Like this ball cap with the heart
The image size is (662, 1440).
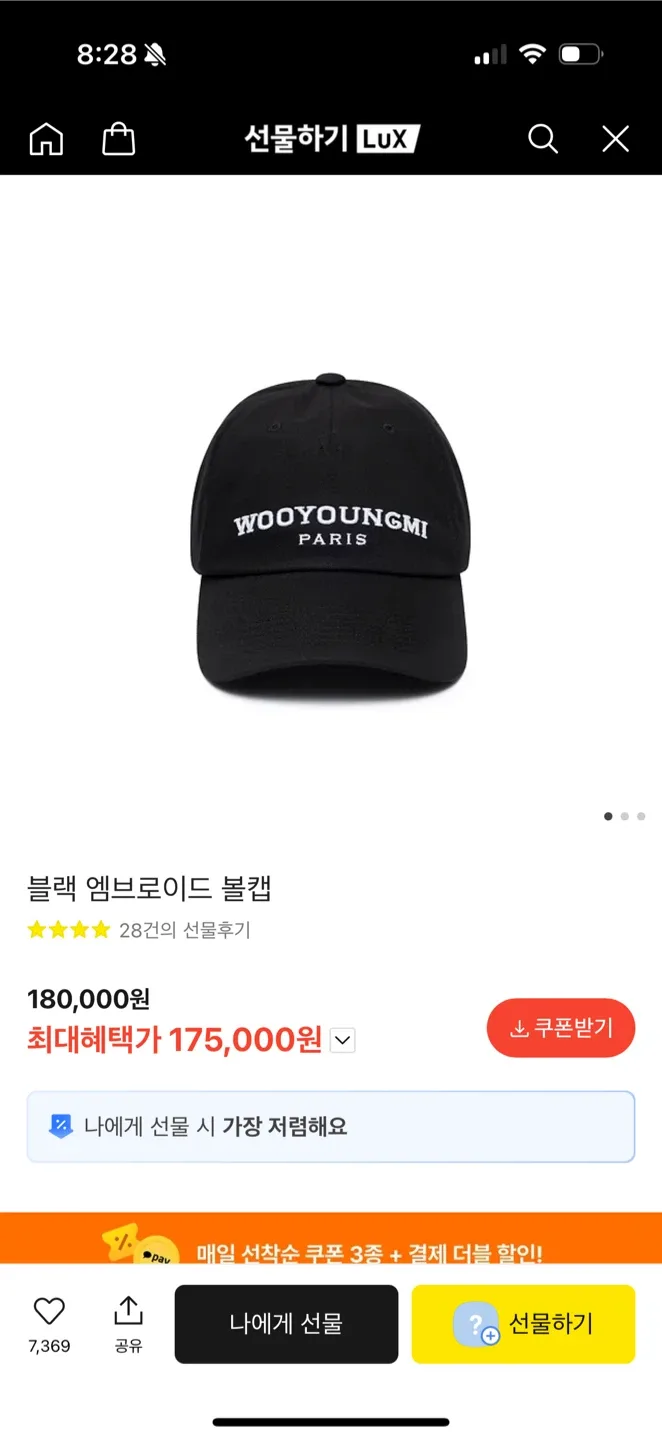coord(49,1311)
